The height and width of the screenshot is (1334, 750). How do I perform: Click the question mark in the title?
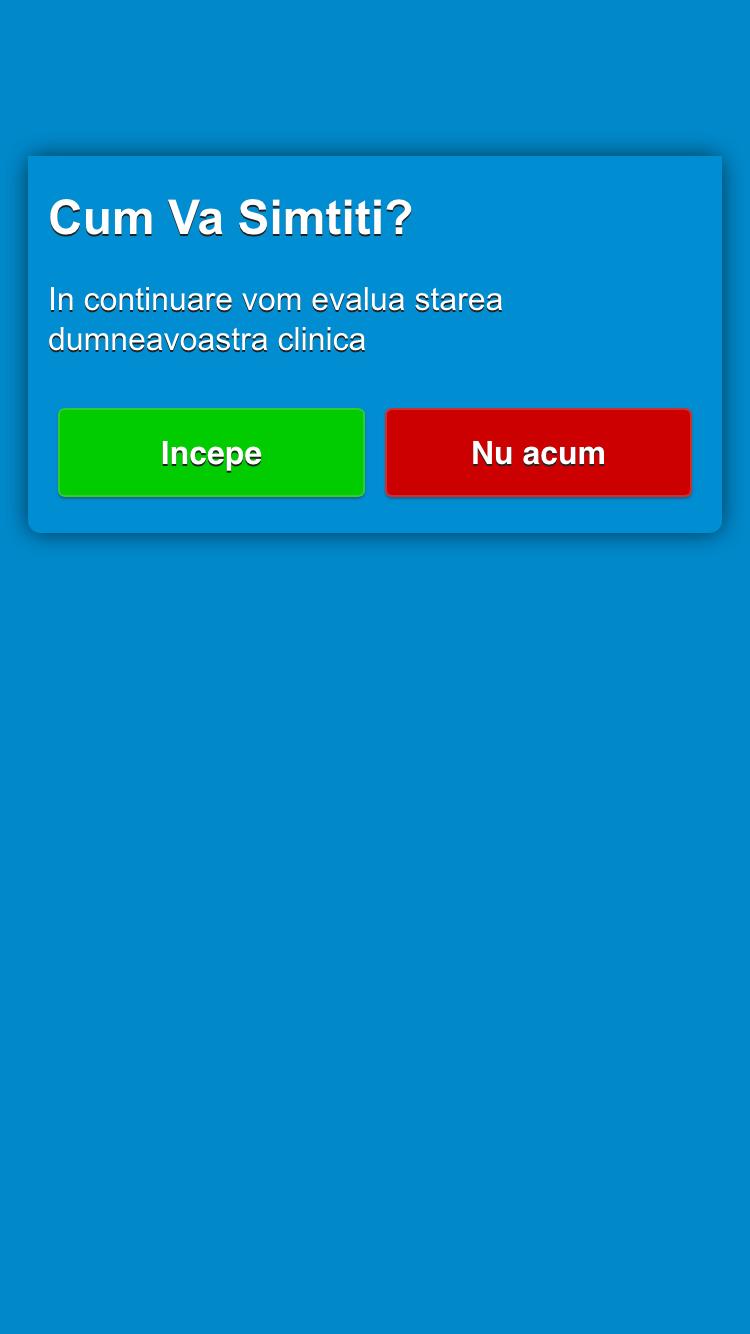point(399,217)
